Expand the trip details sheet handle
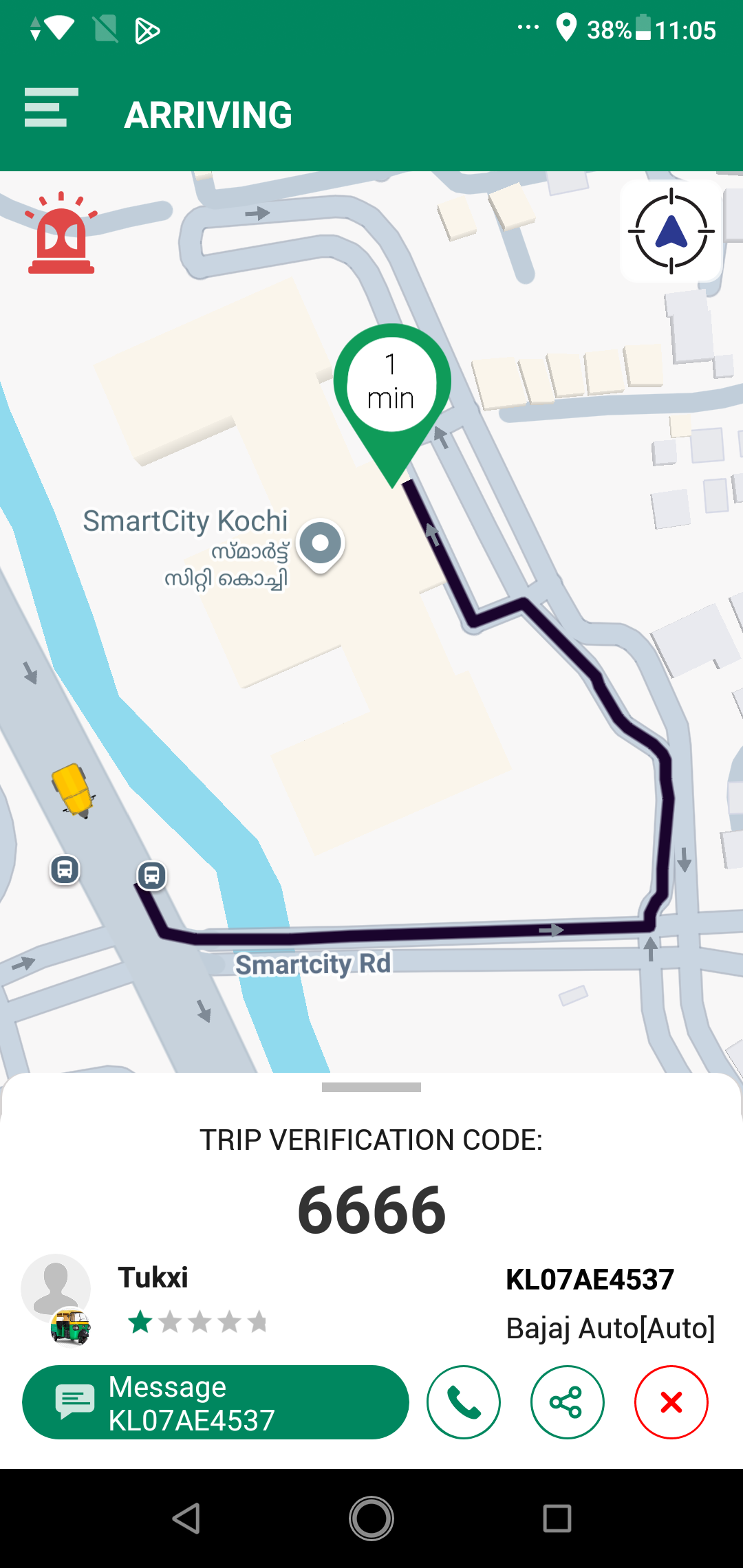The width and height of the screenshot is (743, 1568). pos(371,1087)
